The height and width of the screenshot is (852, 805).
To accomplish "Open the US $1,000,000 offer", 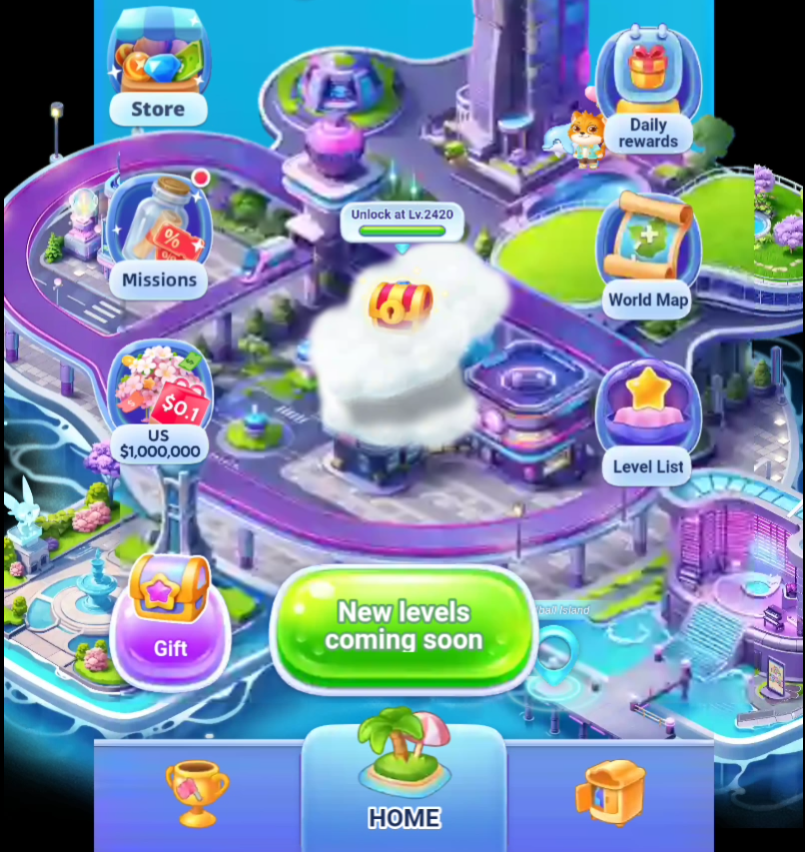I will click(159, 402).
